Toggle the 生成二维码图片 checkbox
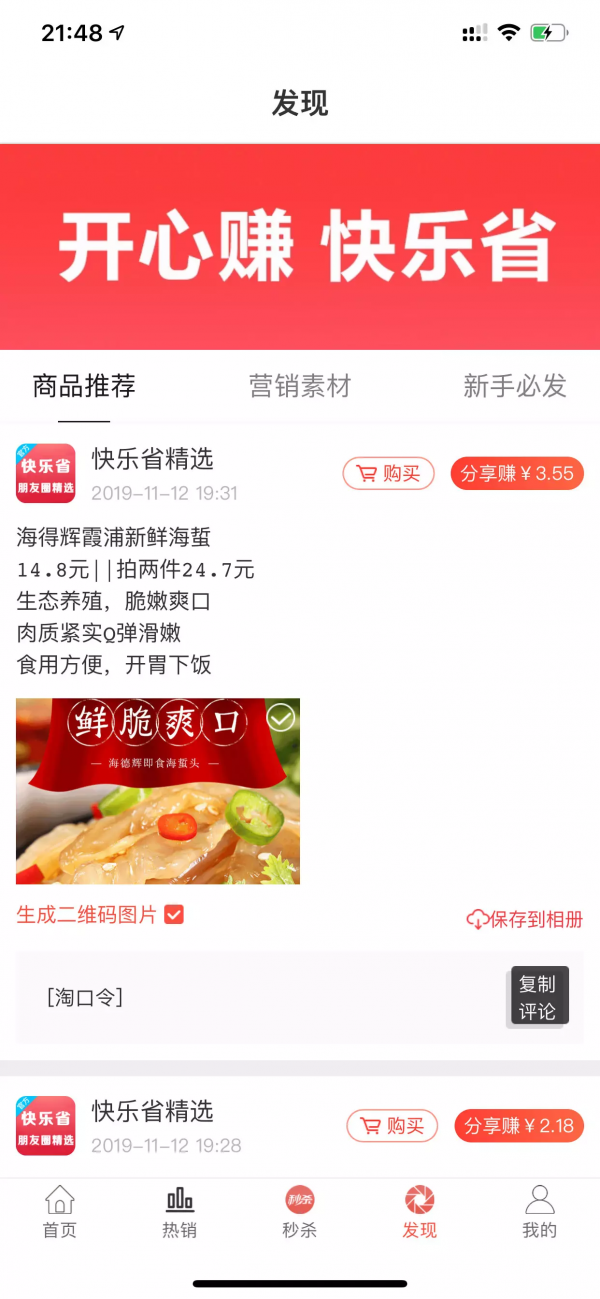This screenshot has width=600, height=1299. 174,915
